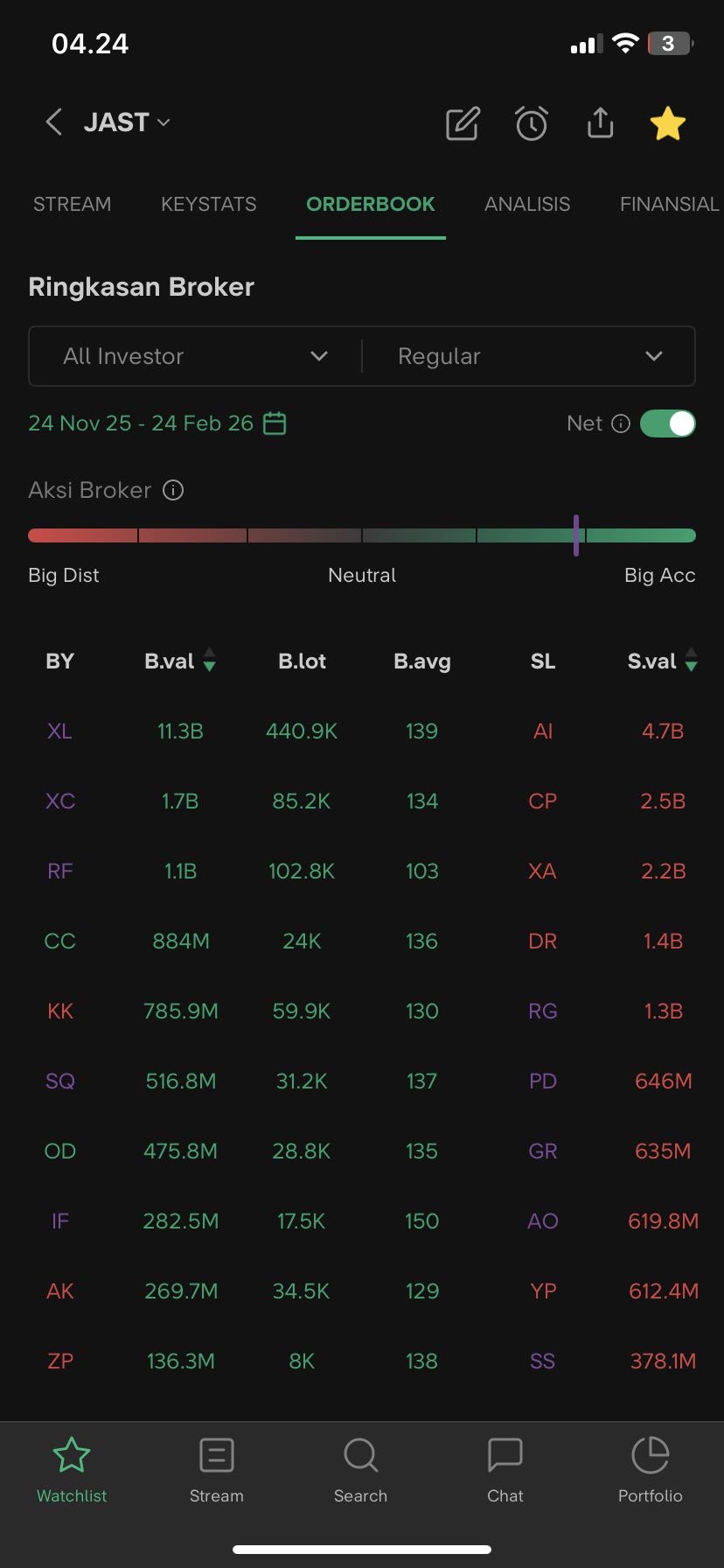Share this JAST page

(x=600, y=123)
